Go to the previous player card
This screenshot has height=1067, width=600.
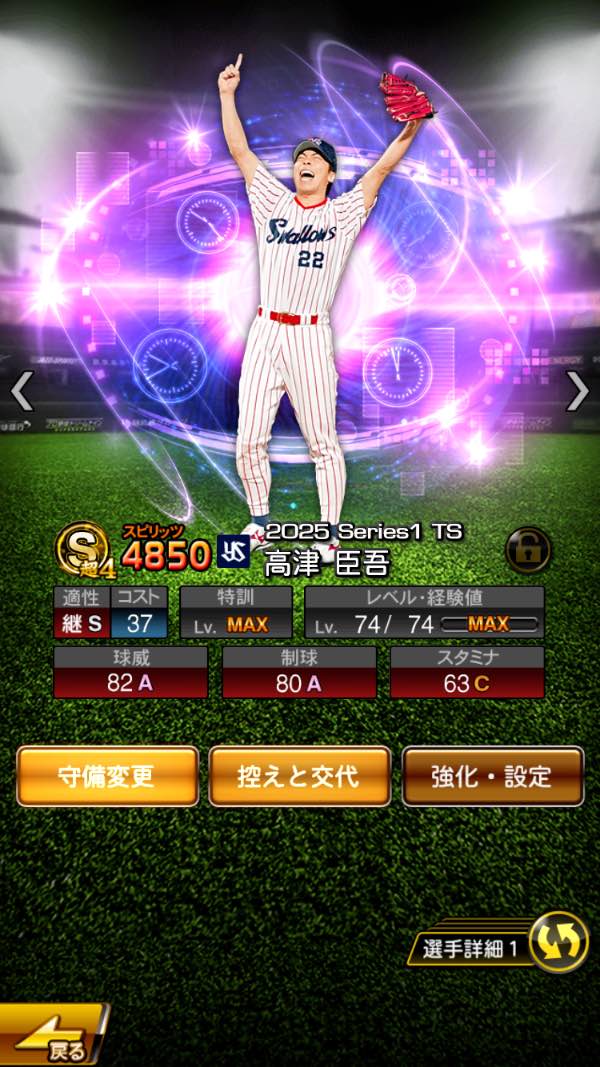click(x=22, y=392)
